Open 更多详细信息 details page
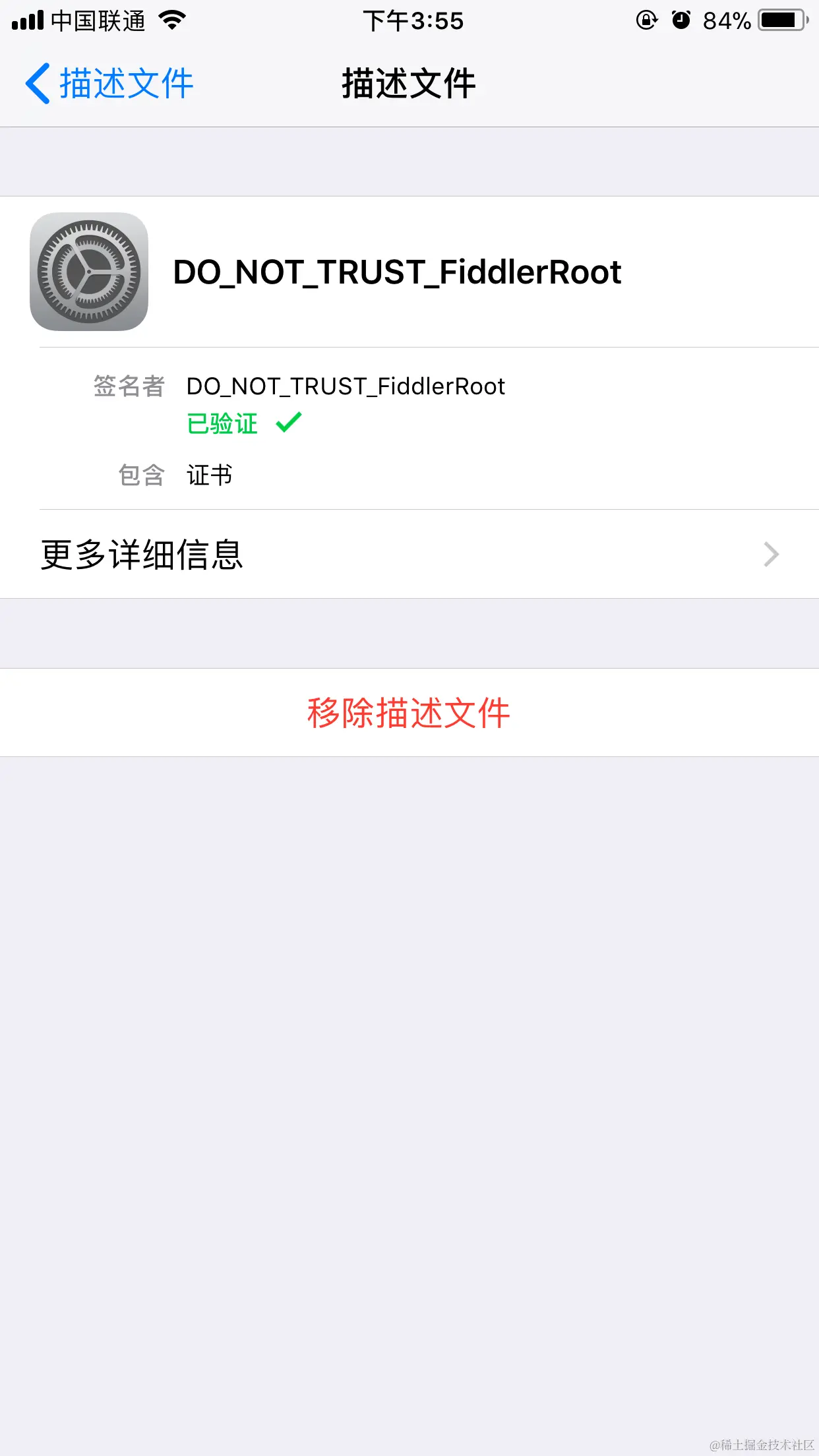The width and height of the screenshot is (819, 1456). tap(142, 554)
